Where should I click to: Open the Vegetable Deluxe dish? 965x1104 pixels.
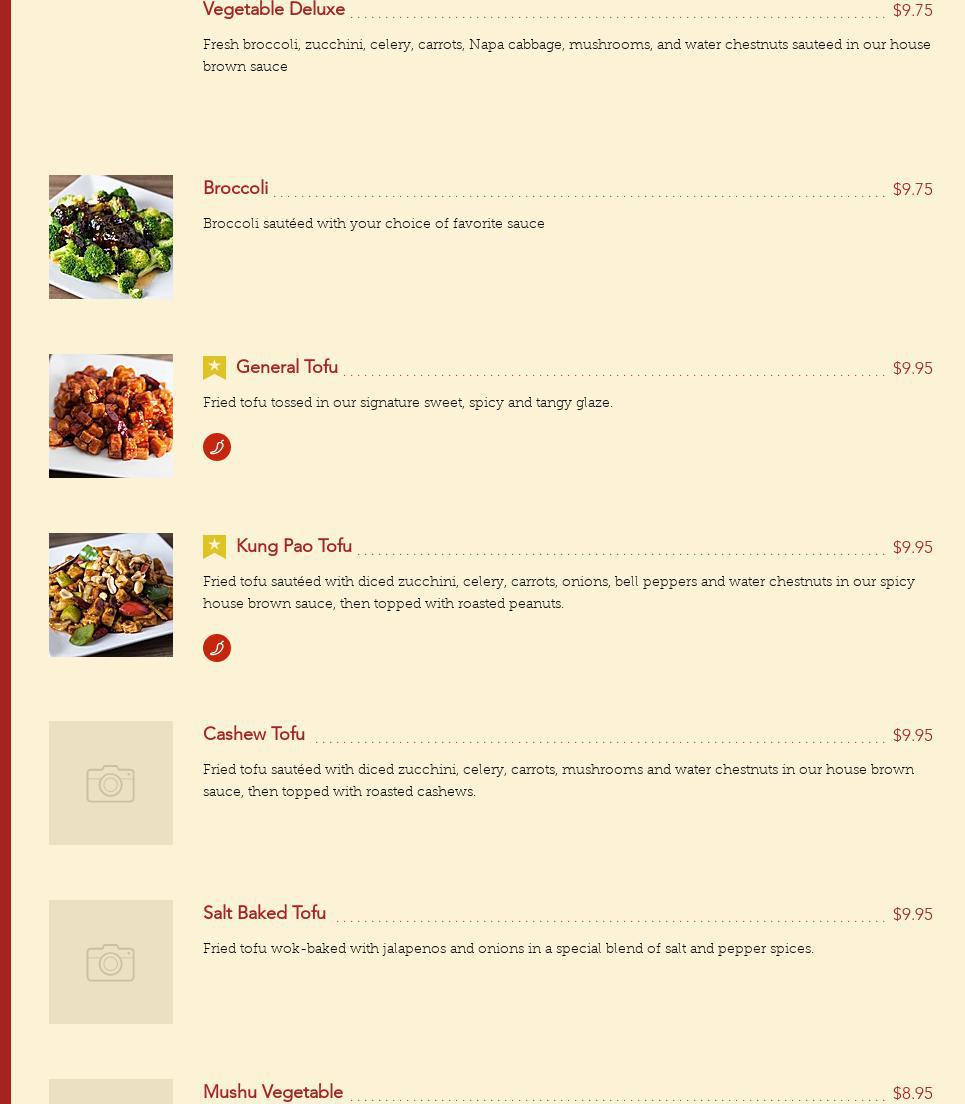pyautogui.click(x=274, y=11)
